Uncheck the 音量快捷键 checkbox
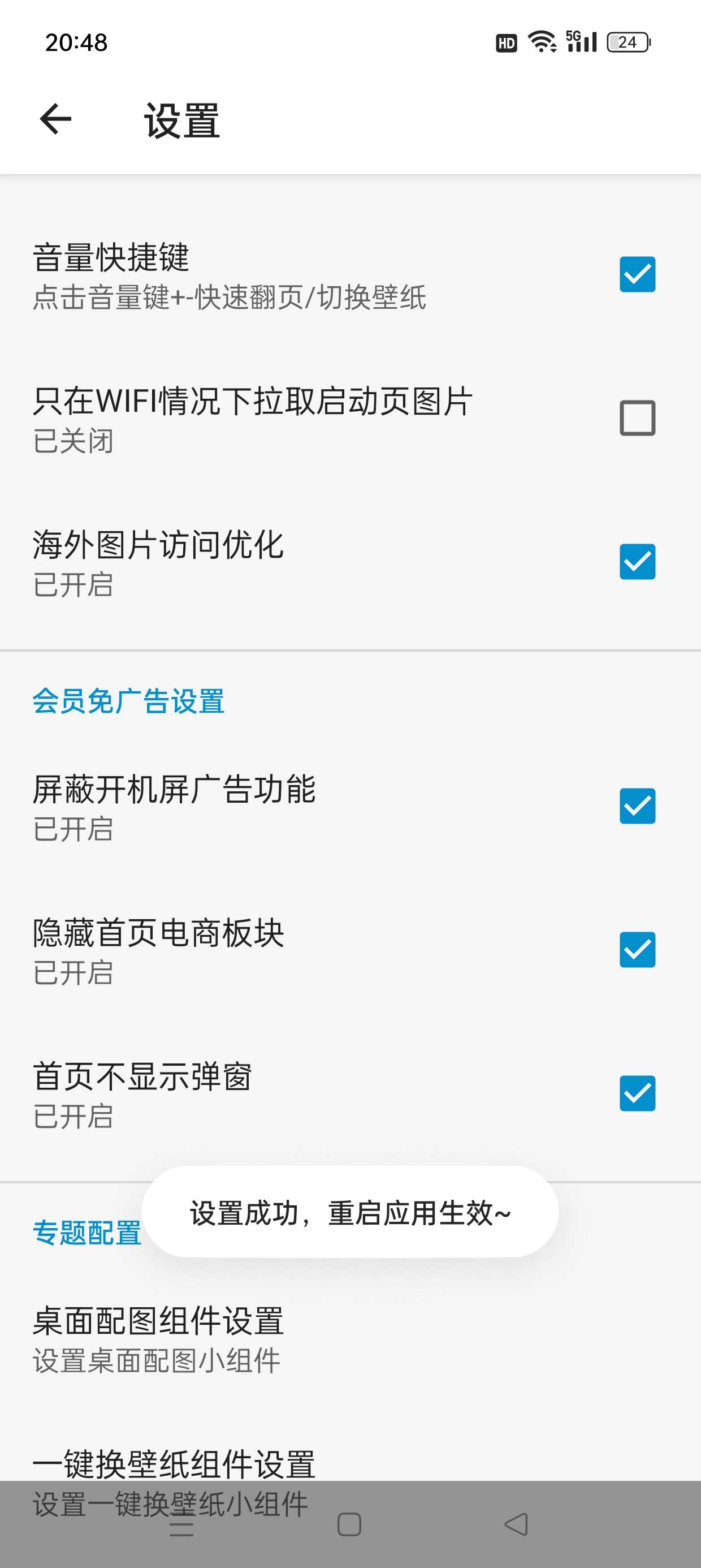Image resolution: width=701 pixels, height=1568 pixels. [637, 274]
